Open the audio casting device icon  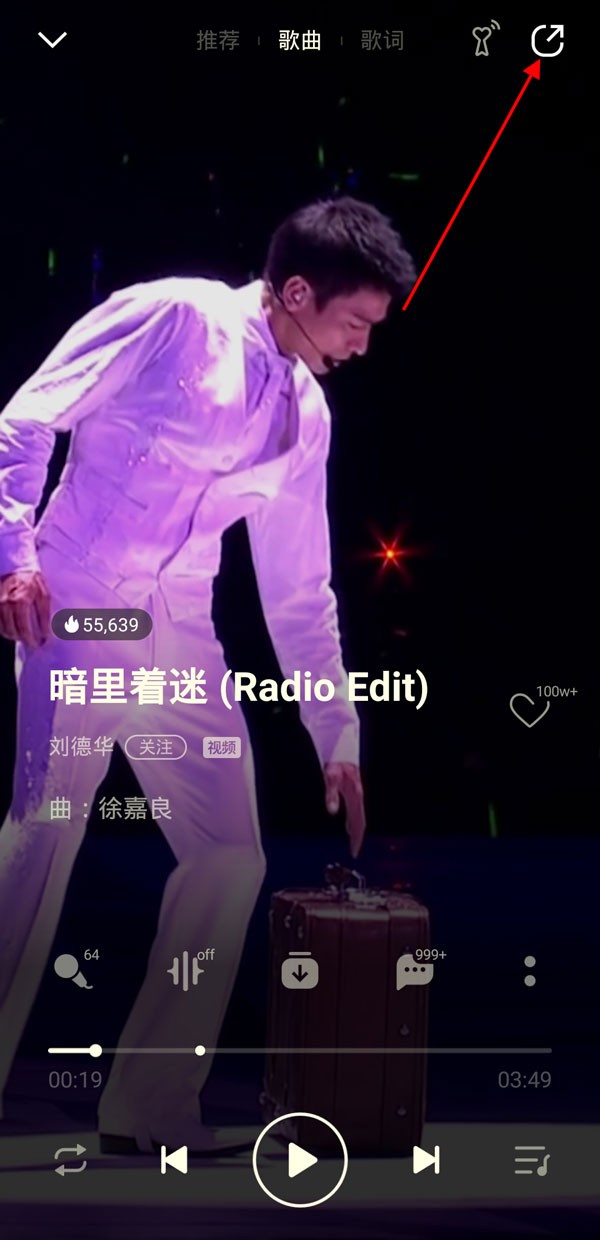click(x=485, y=41)
